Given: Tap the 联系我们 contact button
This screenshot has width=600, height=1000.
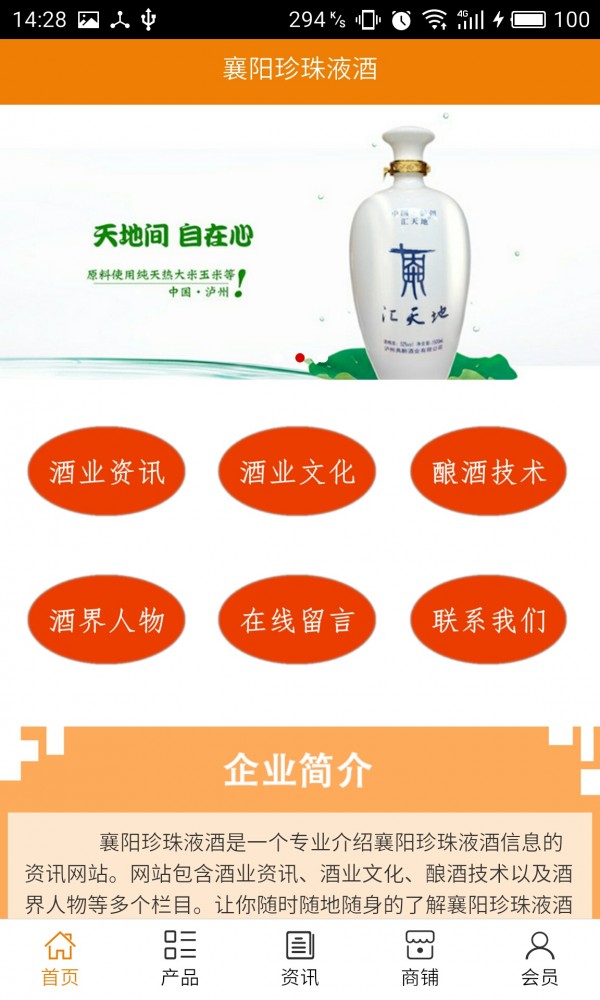Looking at the screenshot, I should coord(488,620).
